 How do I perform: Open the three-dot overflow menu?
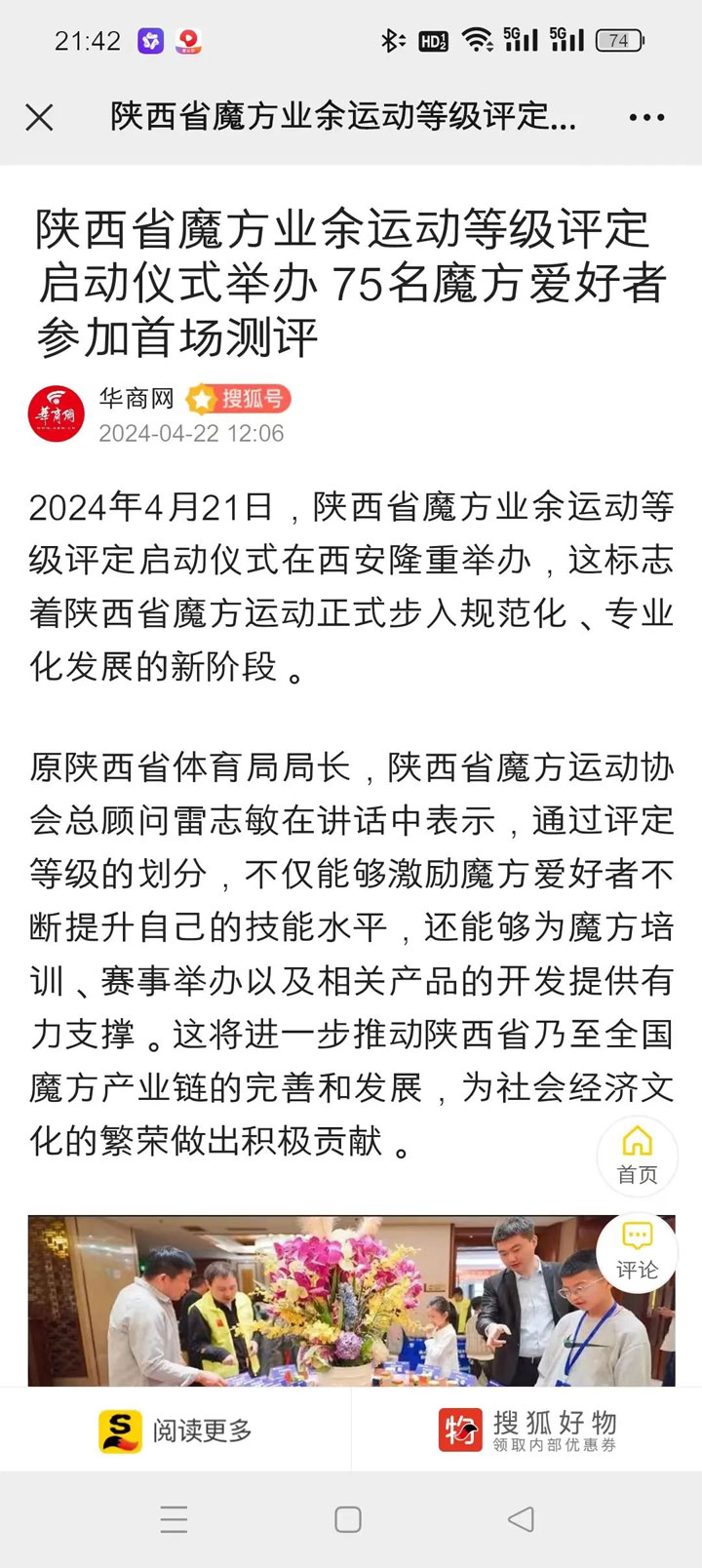(x=646, y=118)
